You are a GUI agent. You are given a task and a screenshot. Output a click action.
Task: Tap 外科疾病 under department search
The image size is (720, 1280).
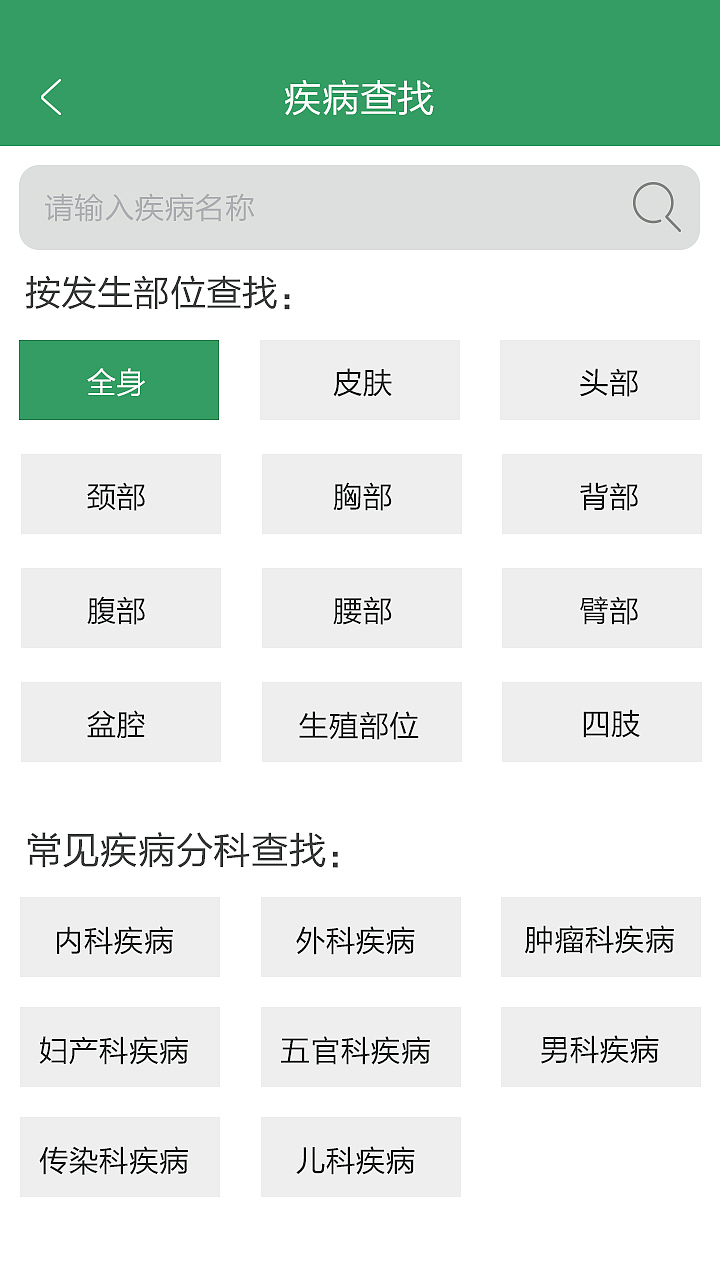tap(360, 937)
